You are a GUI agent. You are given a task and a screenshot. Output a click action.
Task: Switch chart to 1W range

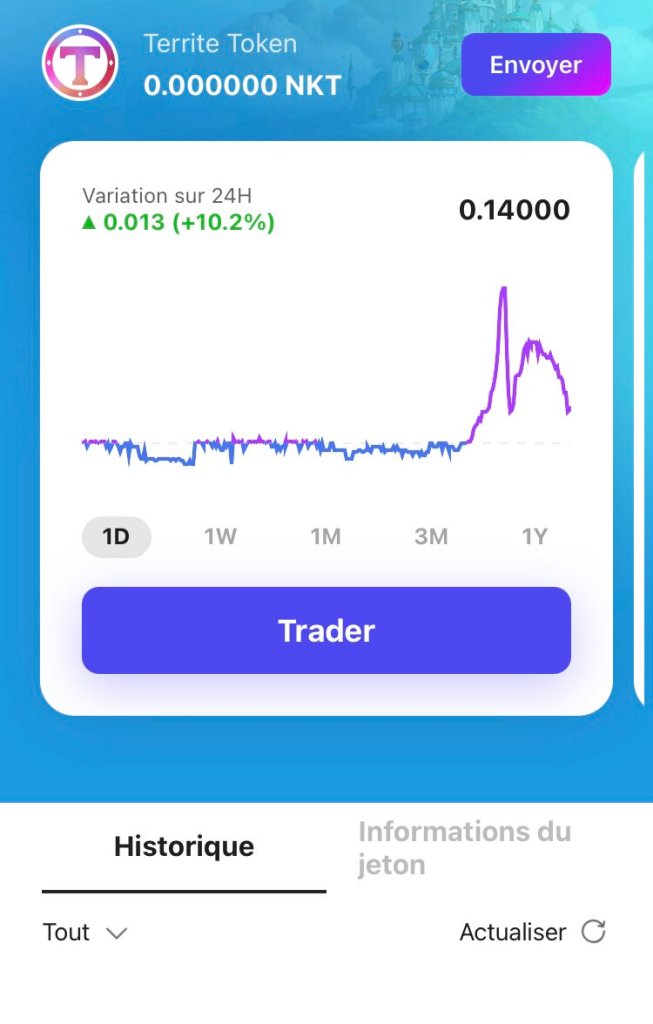(x=220, y=537)
